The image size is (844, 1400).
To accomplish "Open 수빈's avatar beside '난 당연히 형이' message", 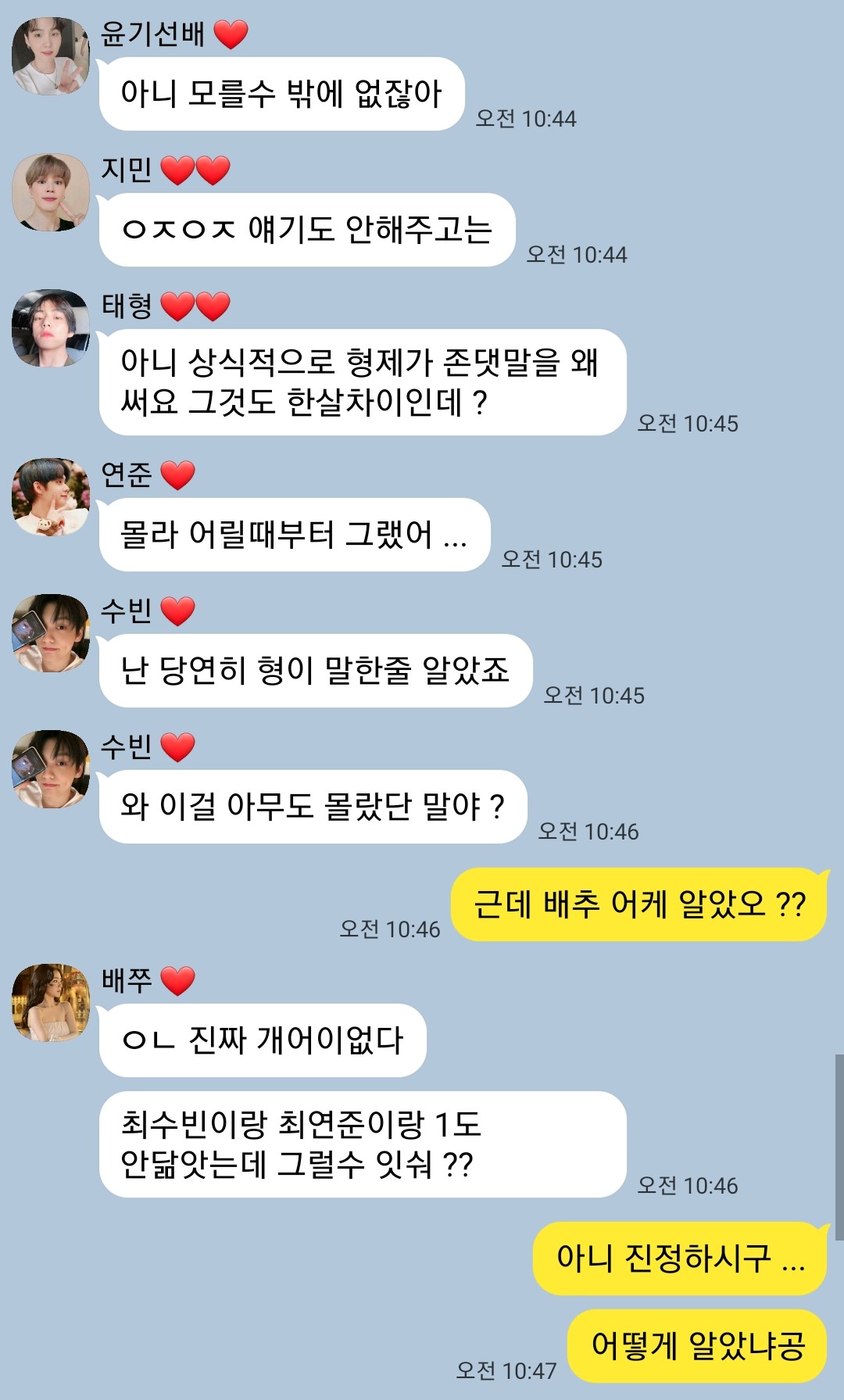I will click(x=51, y=633).
